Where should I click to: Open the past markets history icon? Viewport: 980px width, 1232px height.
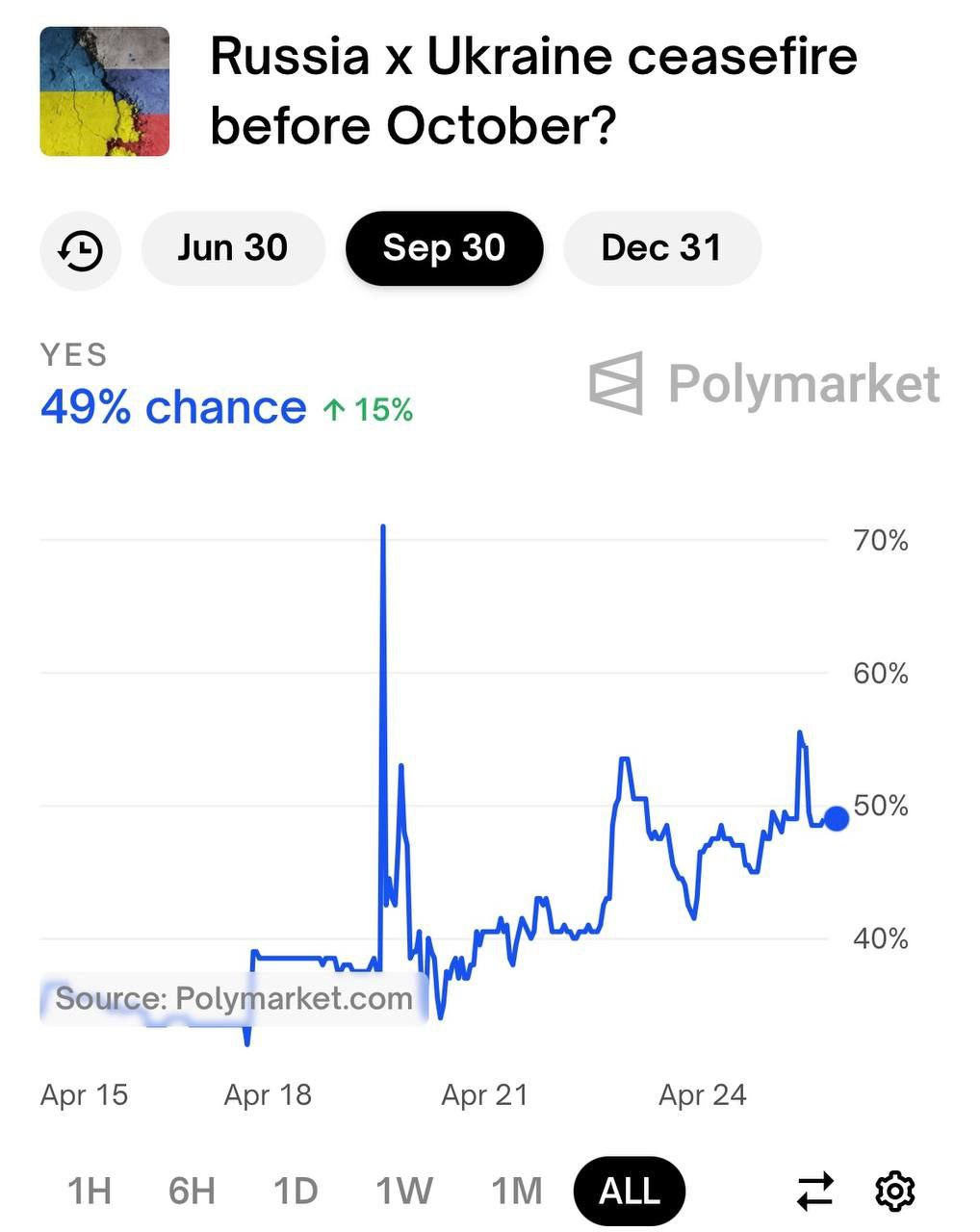pos(81,249)
